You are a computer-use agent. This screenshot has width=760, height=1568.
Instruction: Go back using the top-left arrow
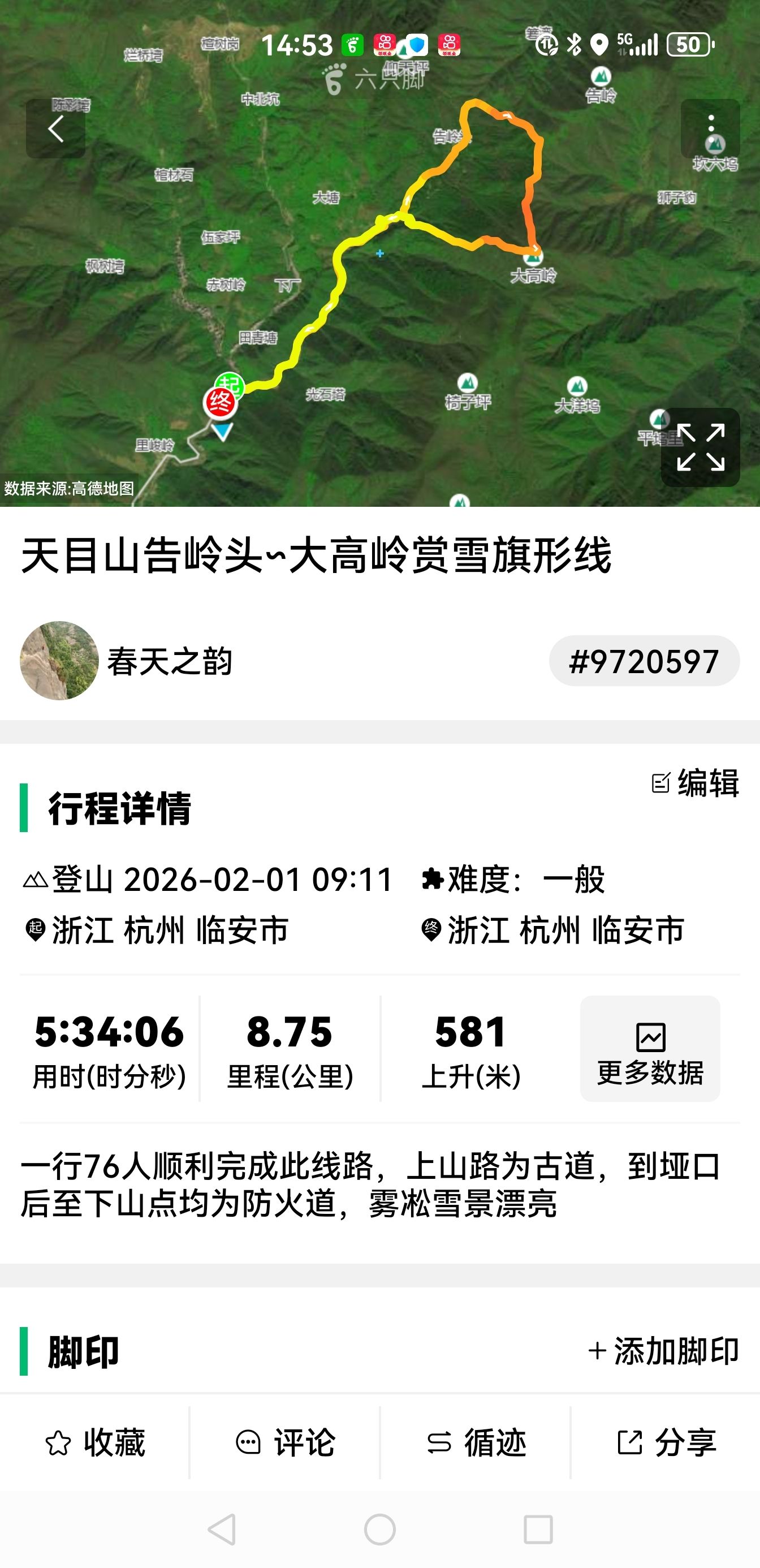point(55,129)
